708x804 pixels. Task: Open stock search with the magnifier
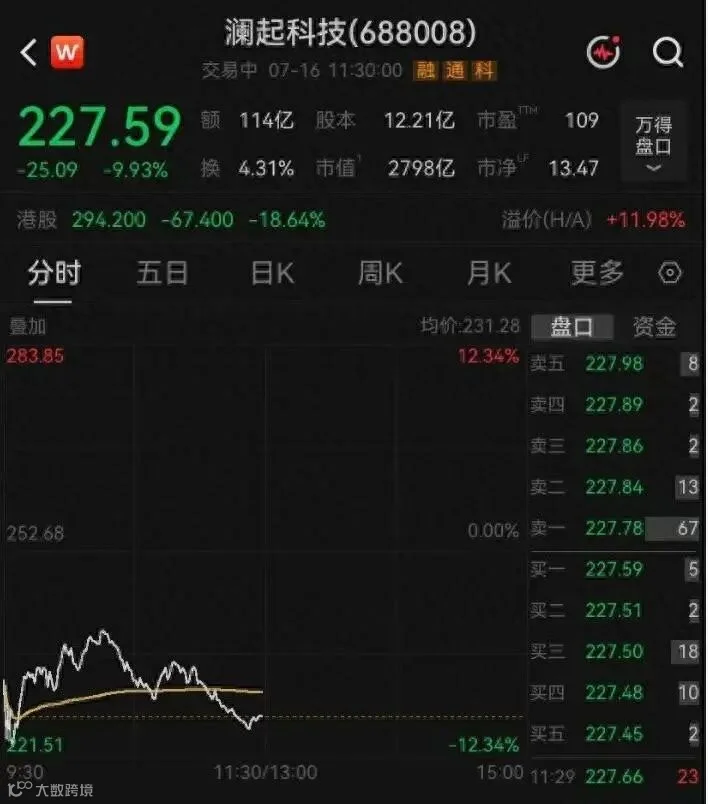667,52
